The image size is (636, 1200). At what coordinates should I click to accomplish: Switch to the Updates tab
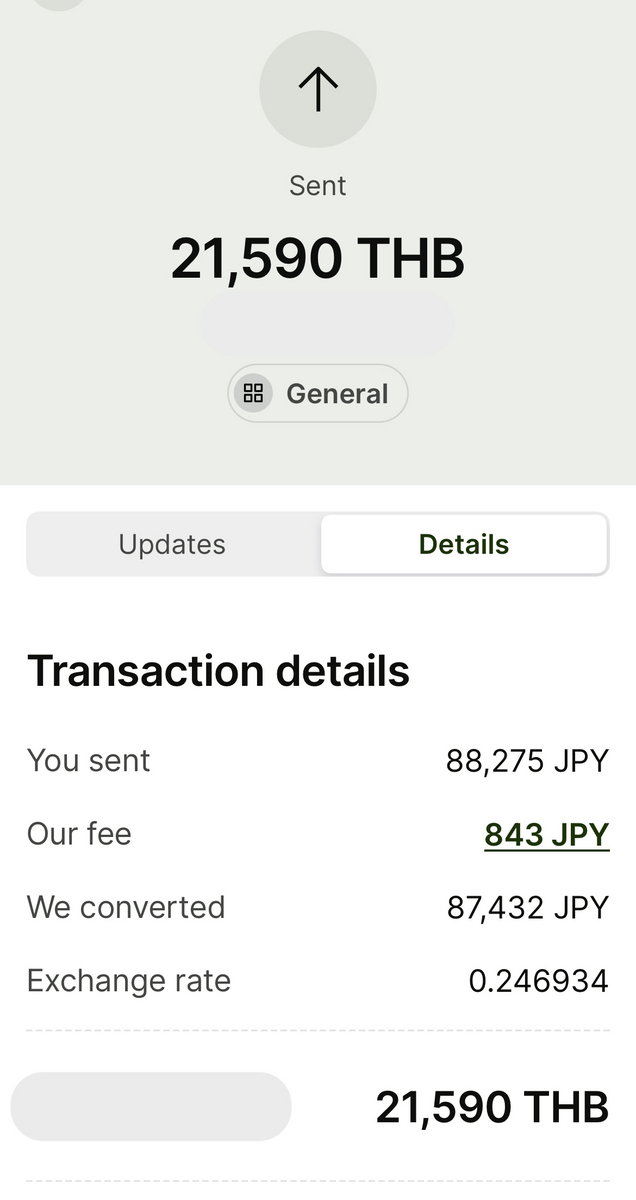pos(173,544)
